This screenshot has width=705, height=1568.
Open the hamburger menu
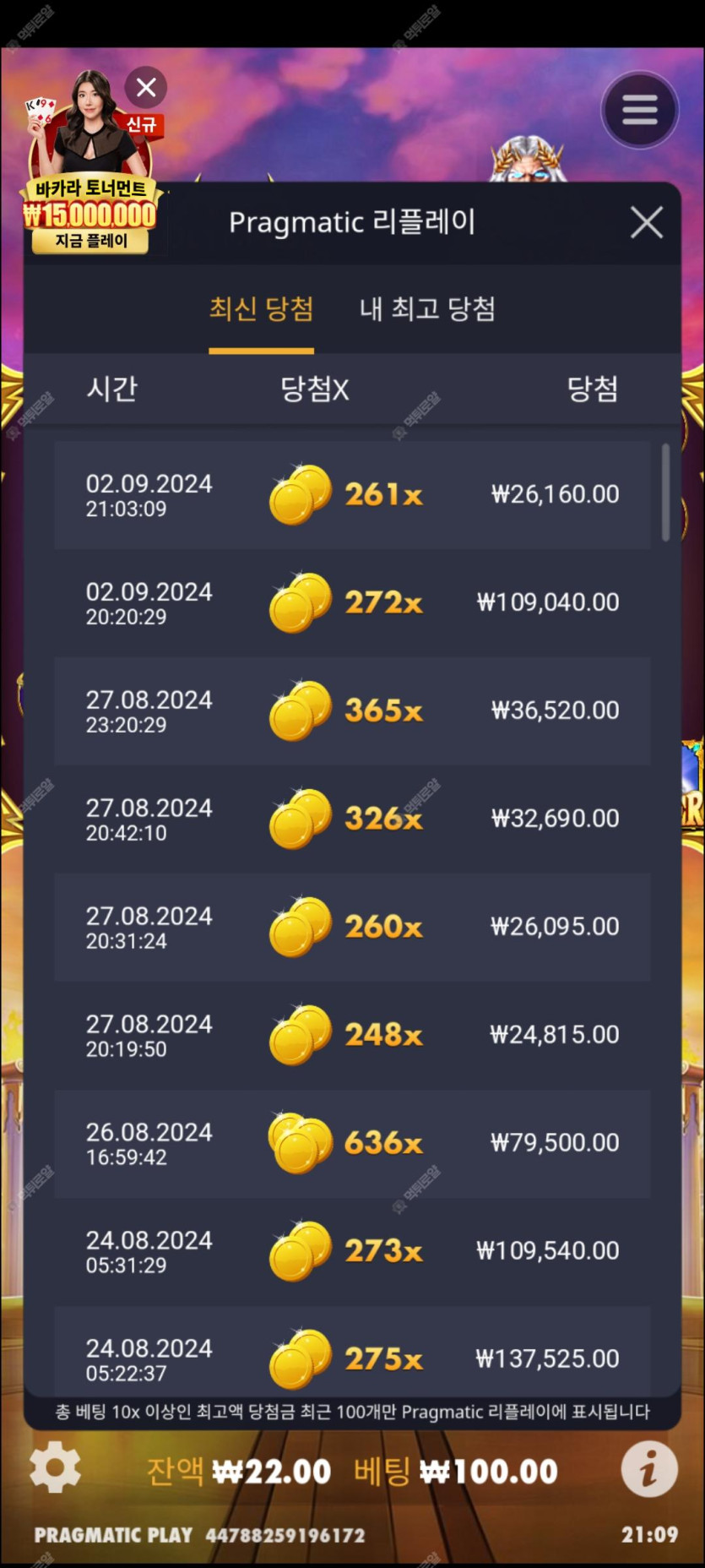[x=639, y=110]
